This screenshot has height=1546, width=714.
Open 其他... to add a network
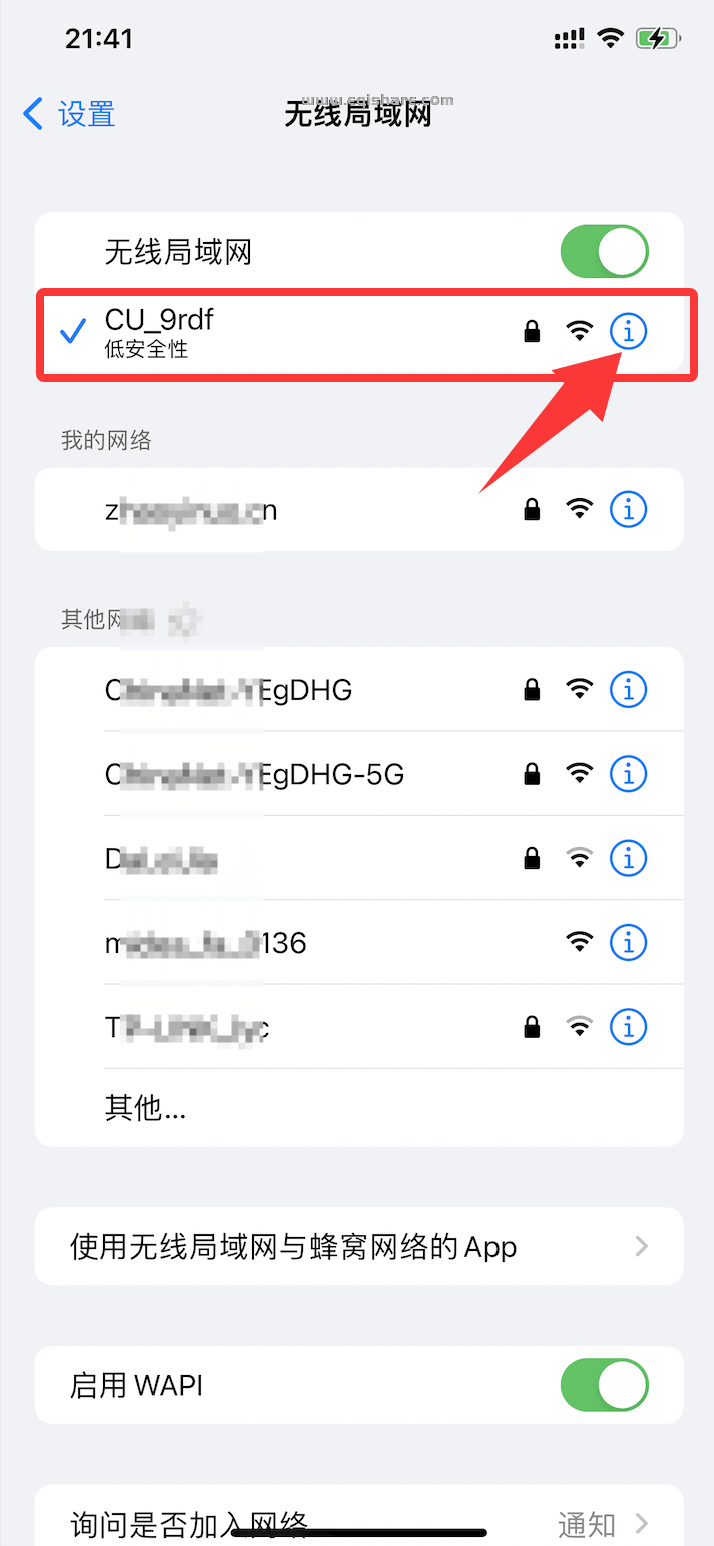[x=146, y=1107]
